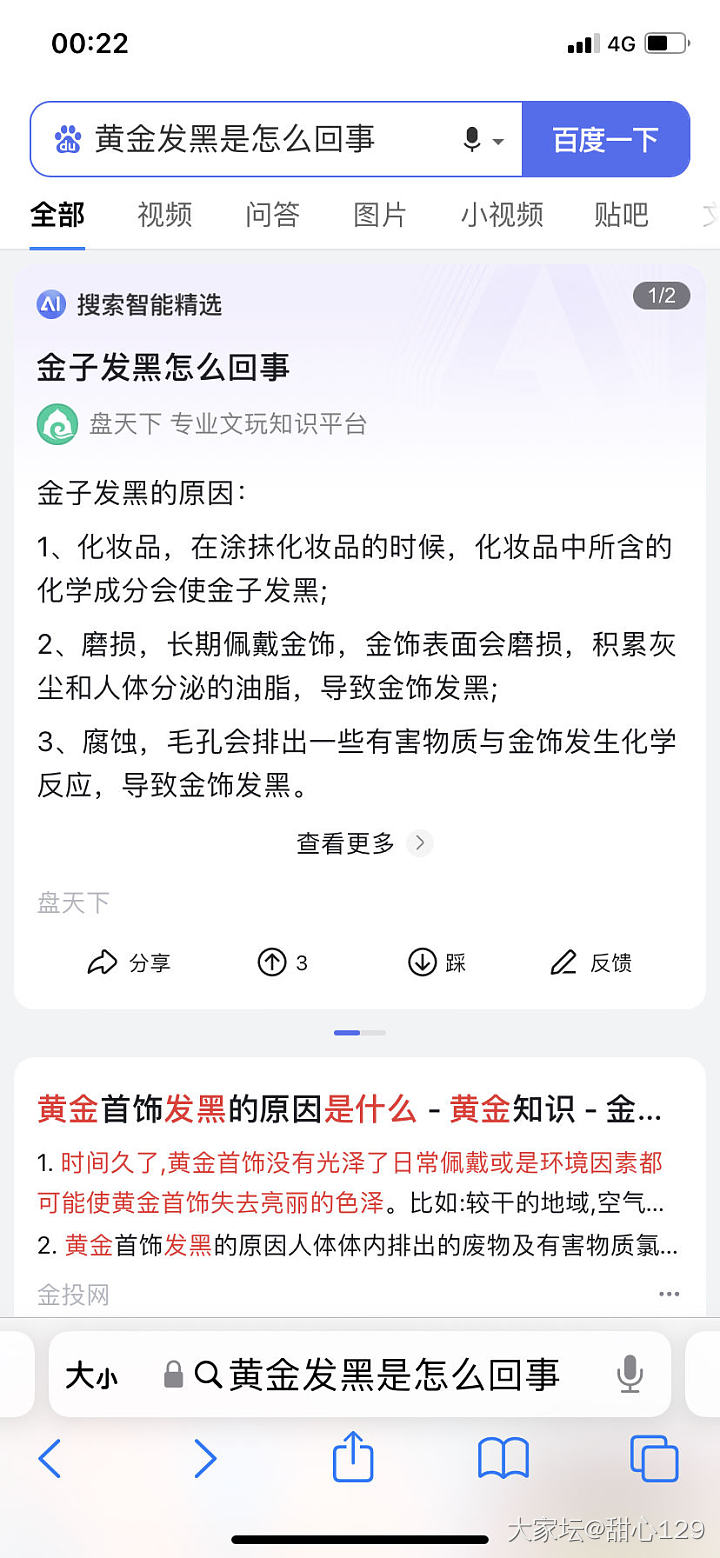Downvote the answer with 踩

click(437, 963)
